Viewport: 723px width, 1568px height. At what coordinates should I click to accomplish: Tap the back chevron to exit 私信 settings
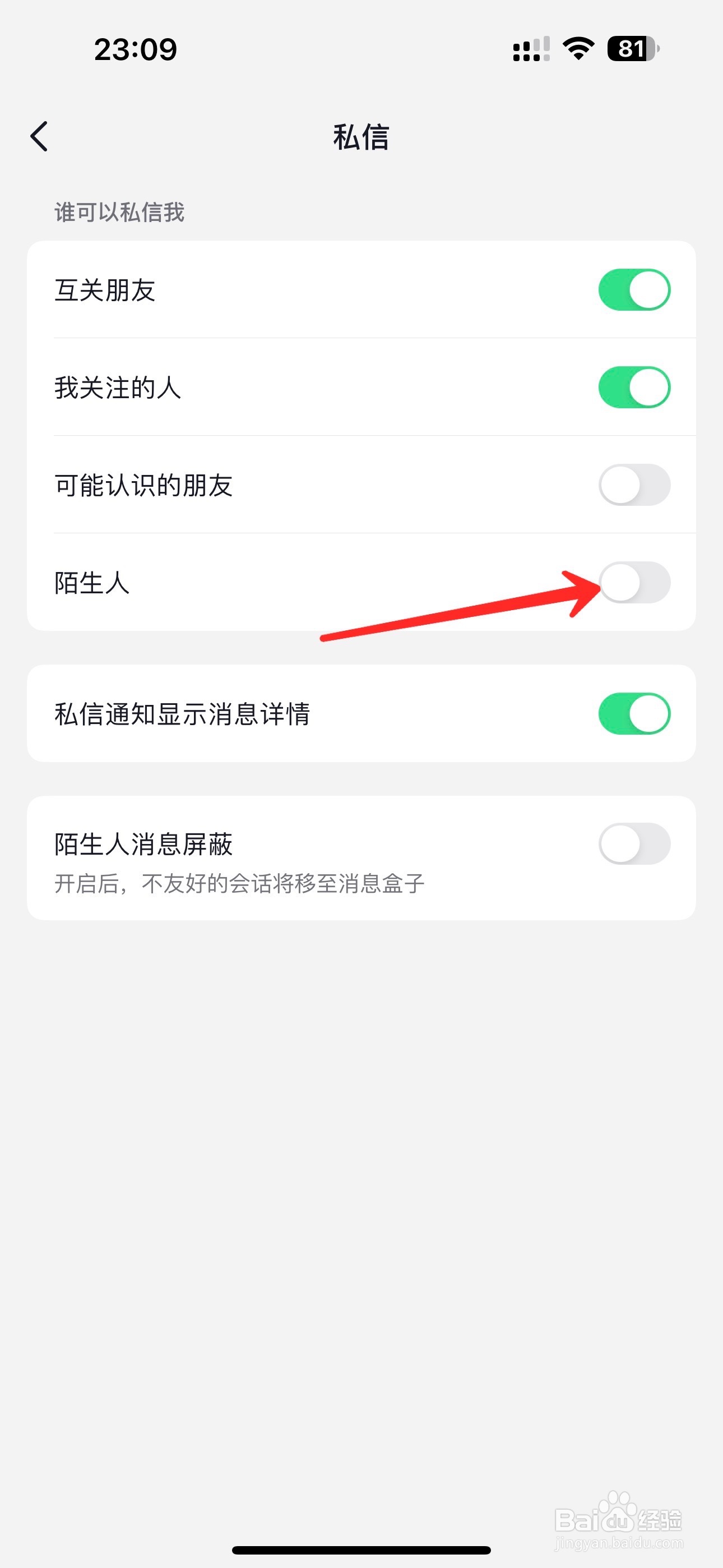point(39,136)
